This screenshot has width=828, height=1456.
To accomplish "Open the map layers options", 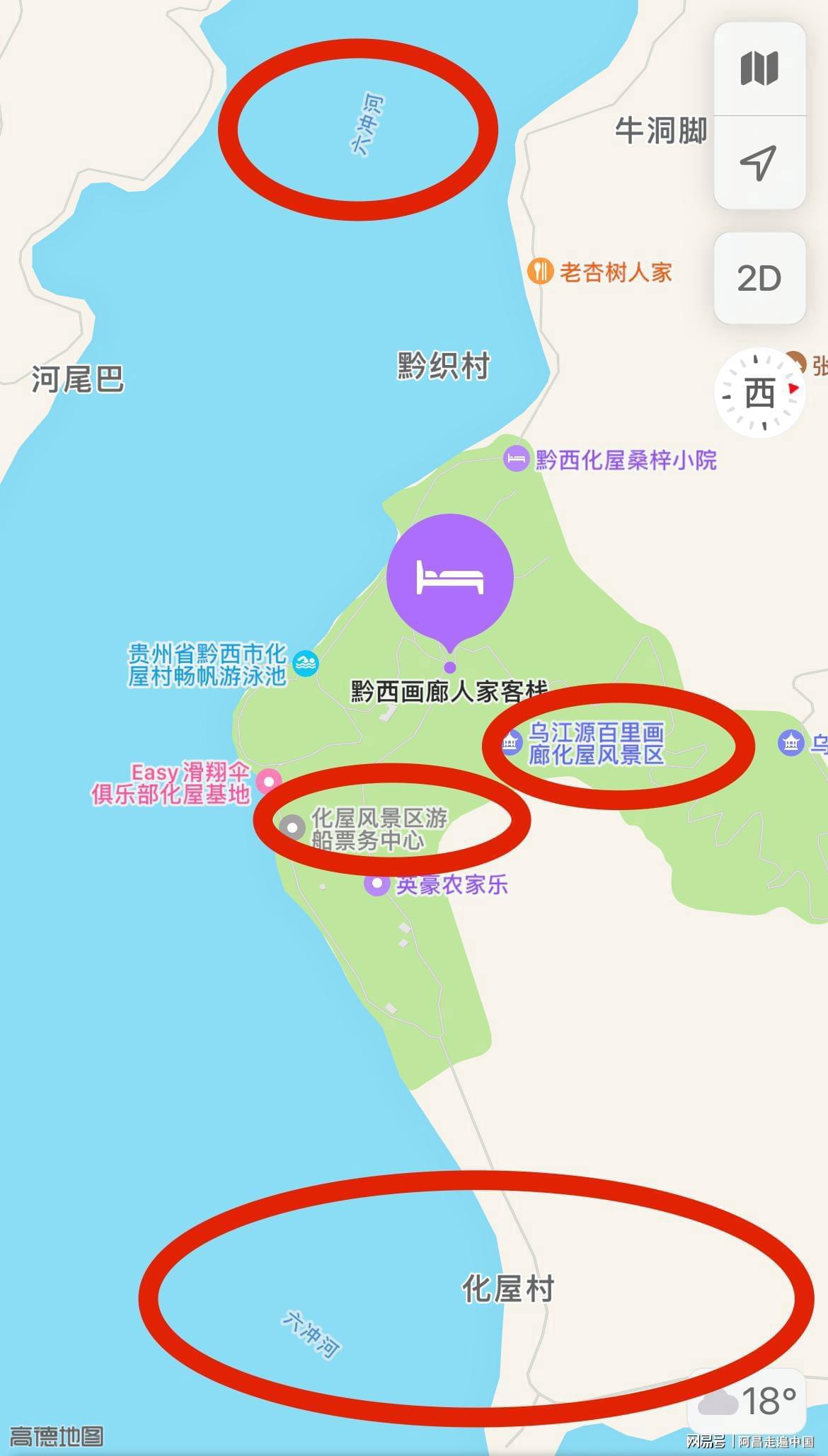I will click(759, 69).
